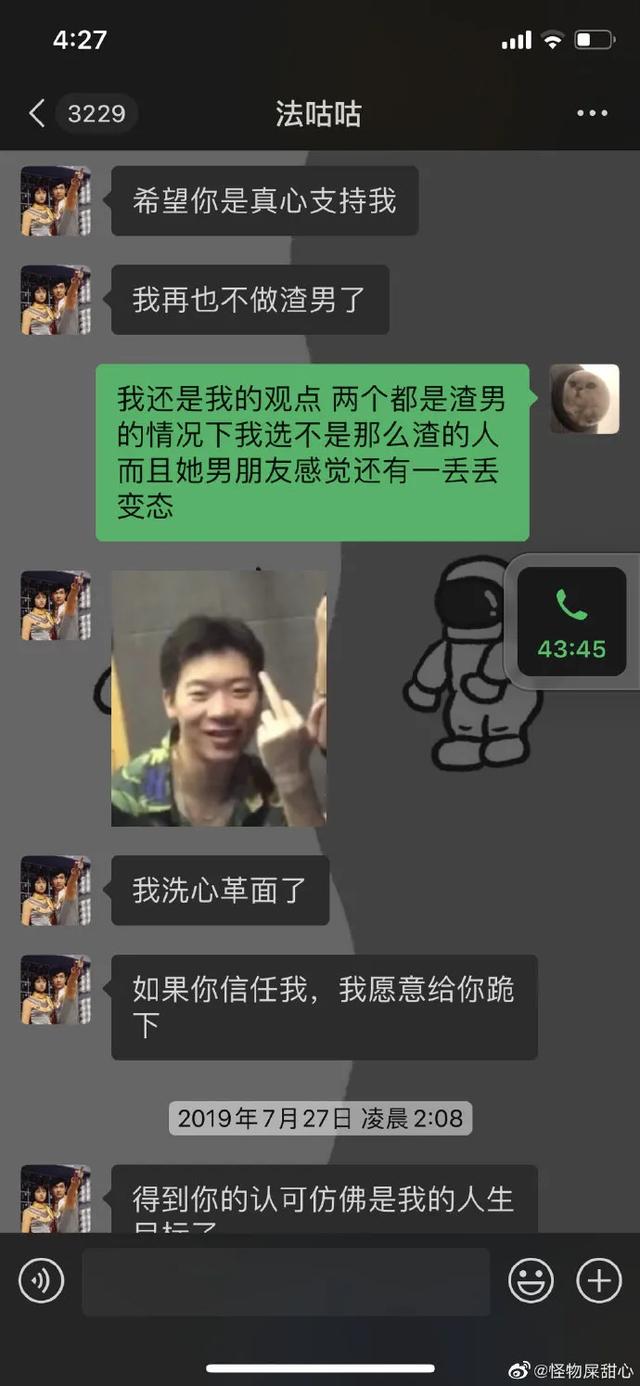This screenshot has height=1386, width=640.
Task: Go back to the chat list
Action: [38, 113]
